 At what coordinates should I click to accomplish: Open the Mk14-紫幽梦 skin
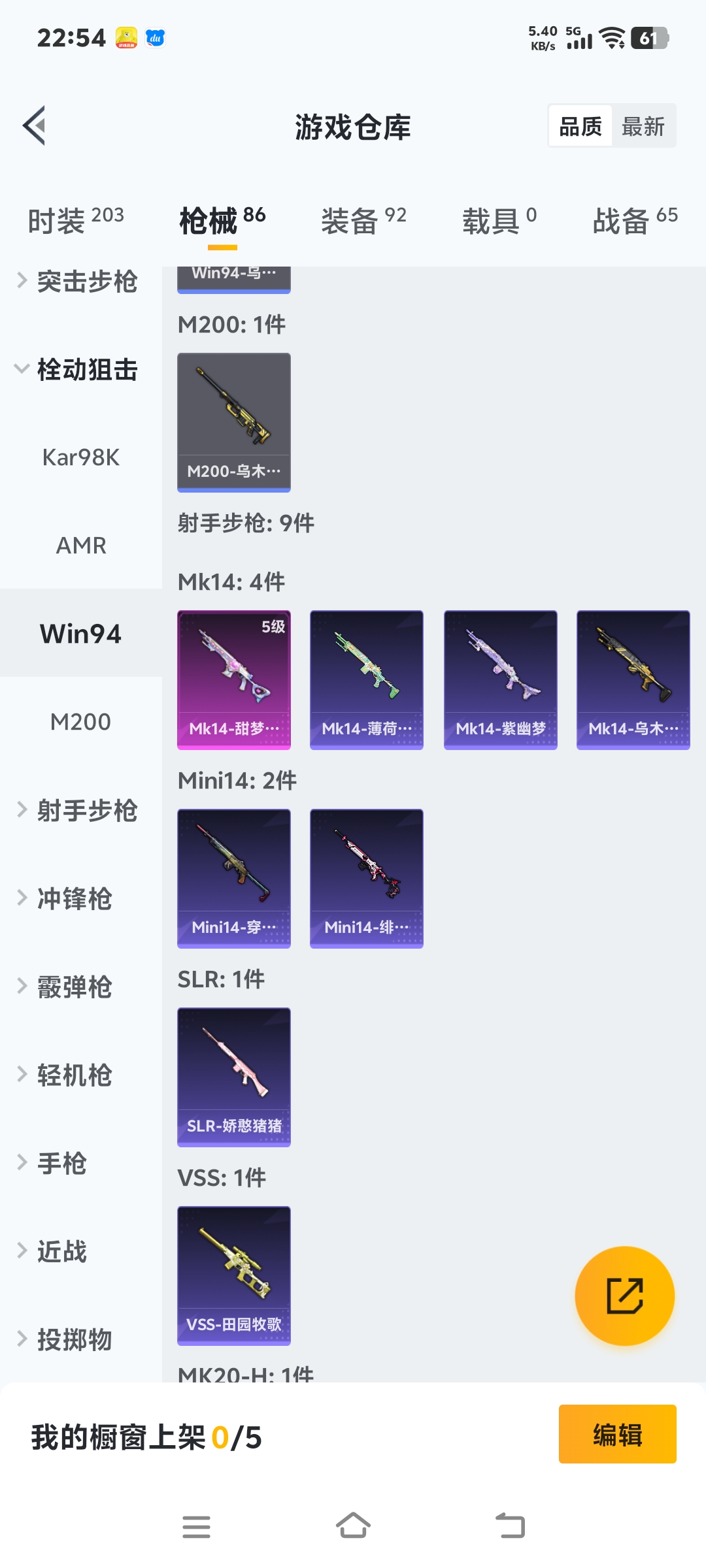tap(500, 679)
